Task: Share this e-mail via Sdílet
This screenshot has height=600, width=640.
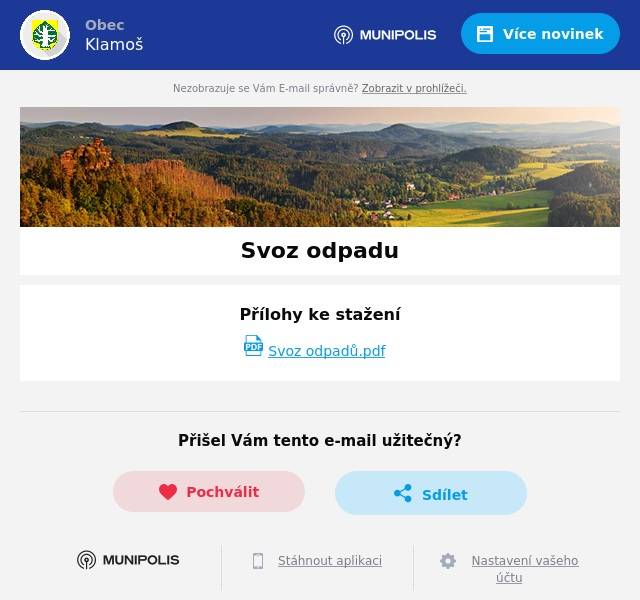Action: click(x=431, y=494)
